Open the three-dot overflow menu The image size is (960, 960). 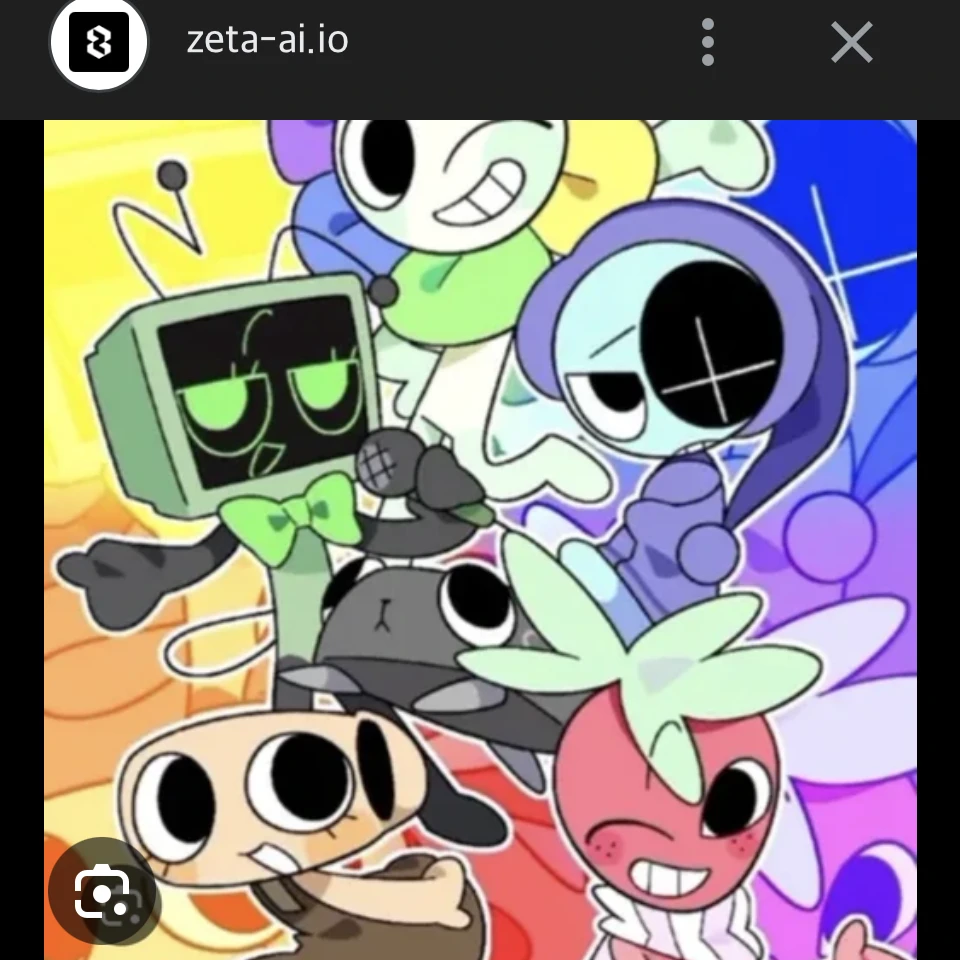(x=708, y=43)
